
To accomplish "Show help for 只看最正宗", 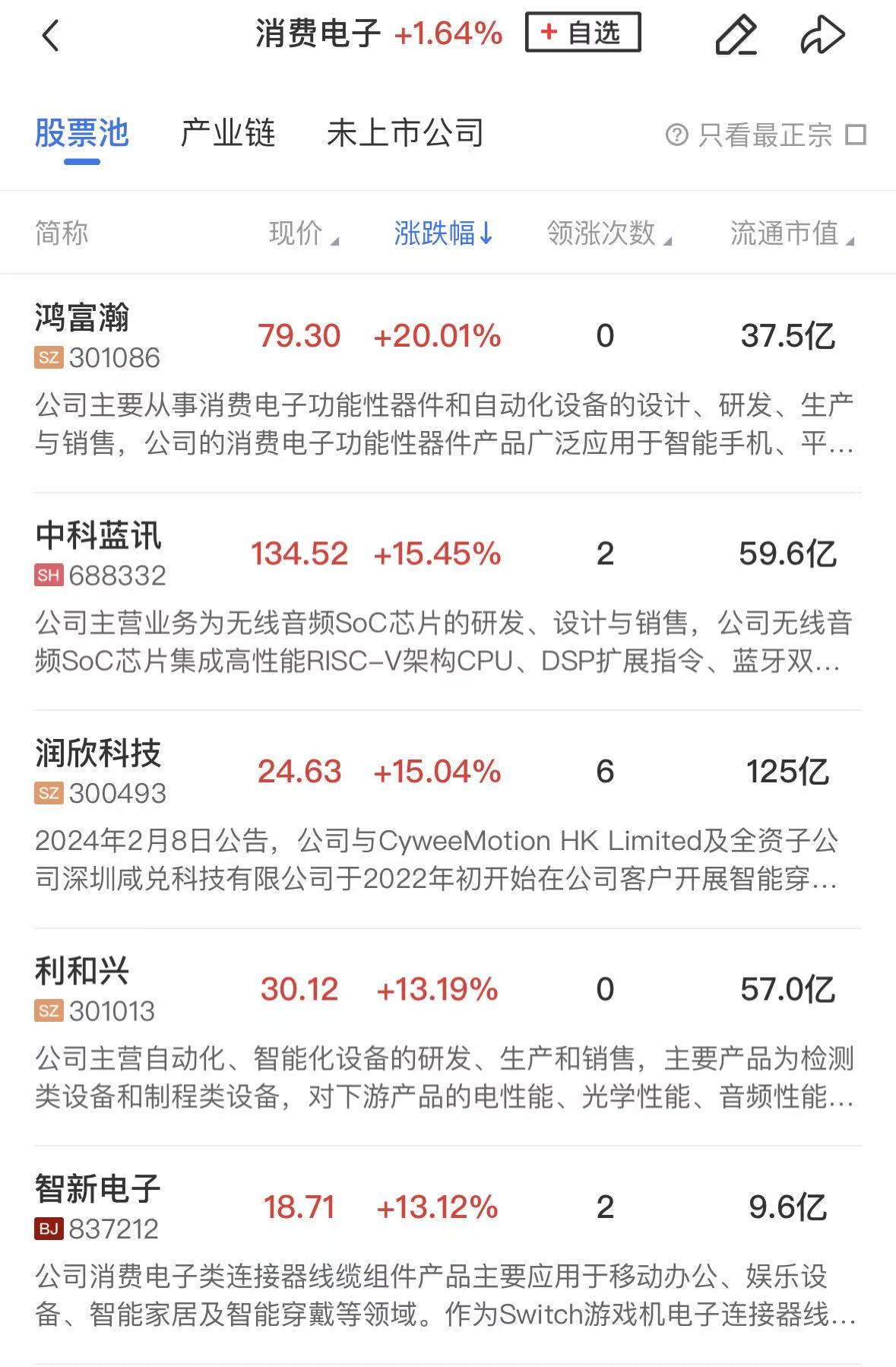I will tap(676, 135).
